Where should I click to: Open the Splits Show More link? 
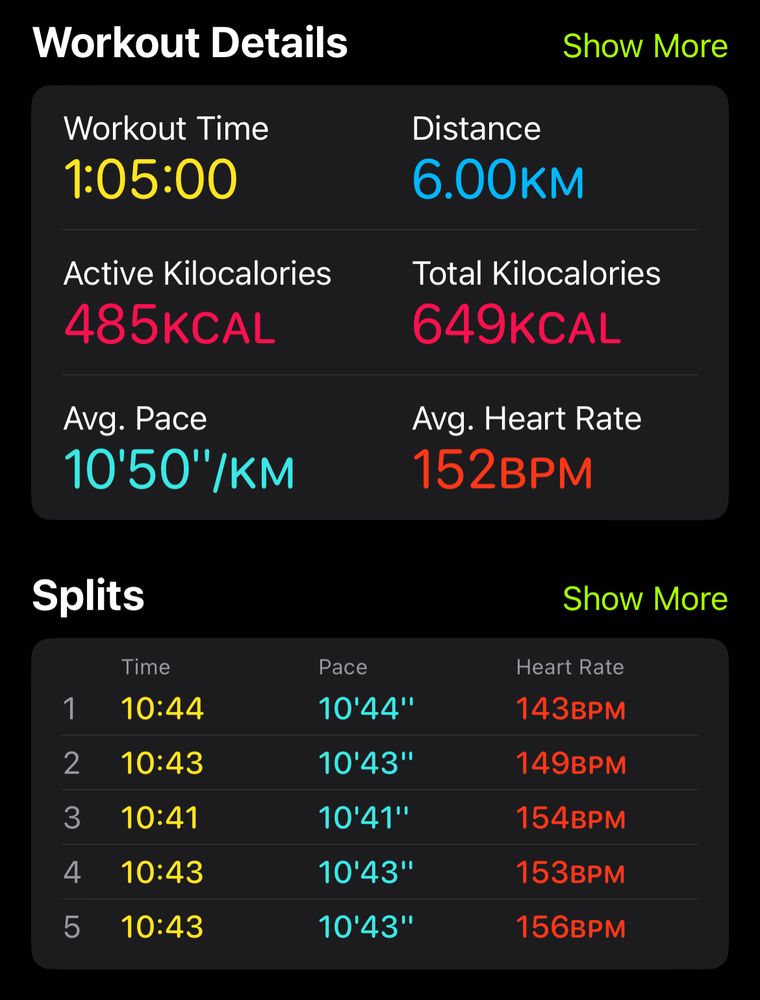(x=646, y=598)
